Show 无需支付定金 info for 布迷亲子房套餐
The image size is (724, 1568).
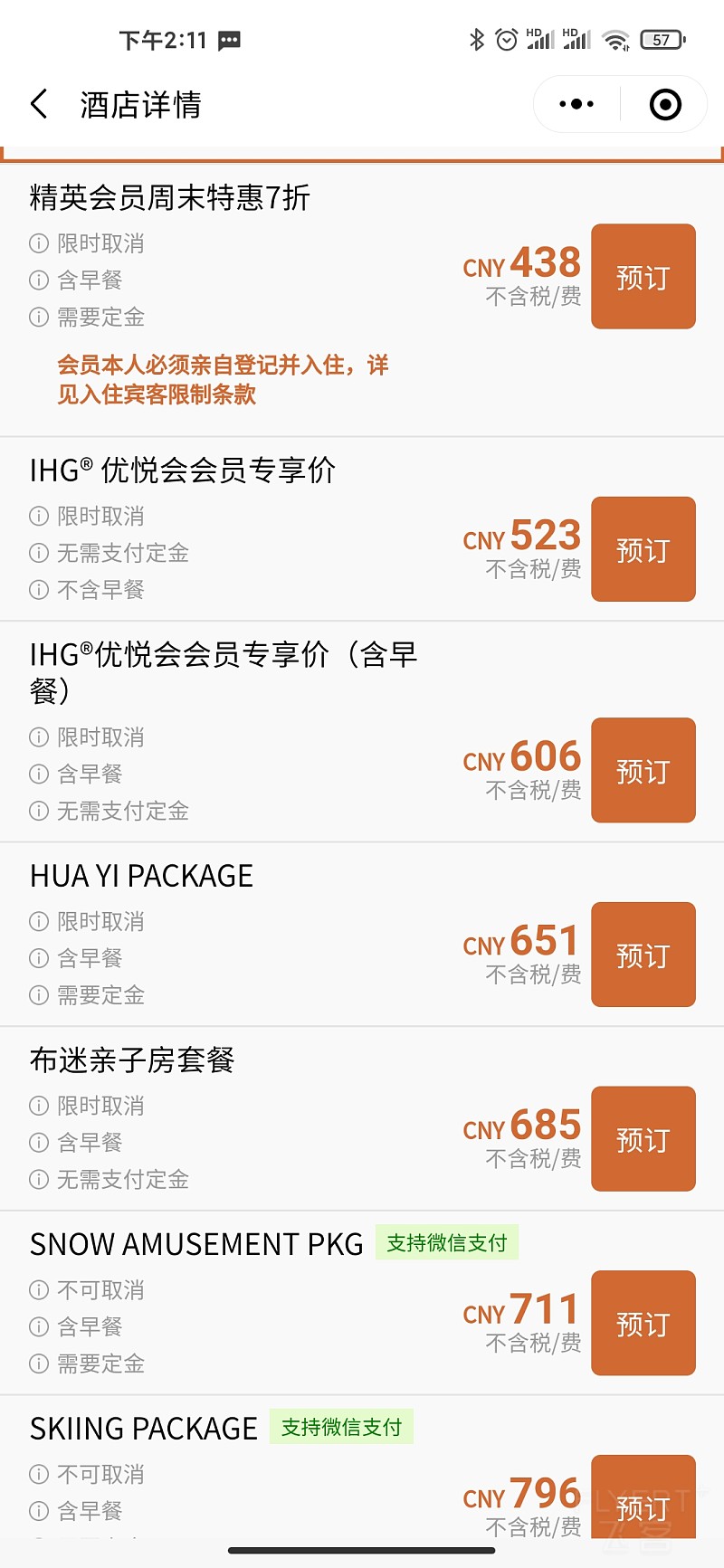coord(39,1180)
